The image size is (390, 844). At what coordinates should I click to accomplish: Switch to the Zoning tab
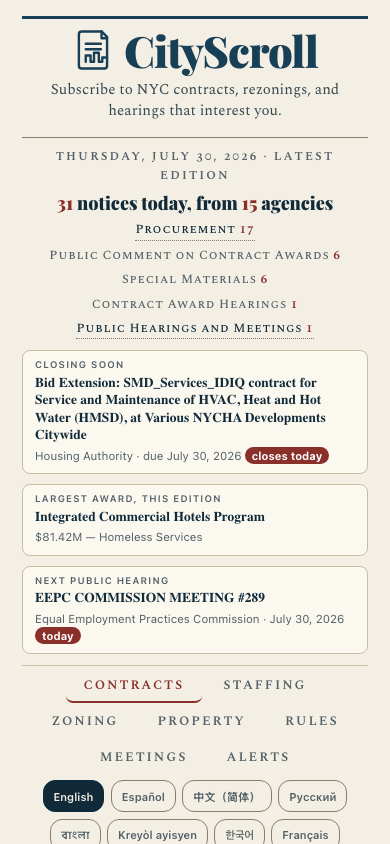[x=84, y=721]
